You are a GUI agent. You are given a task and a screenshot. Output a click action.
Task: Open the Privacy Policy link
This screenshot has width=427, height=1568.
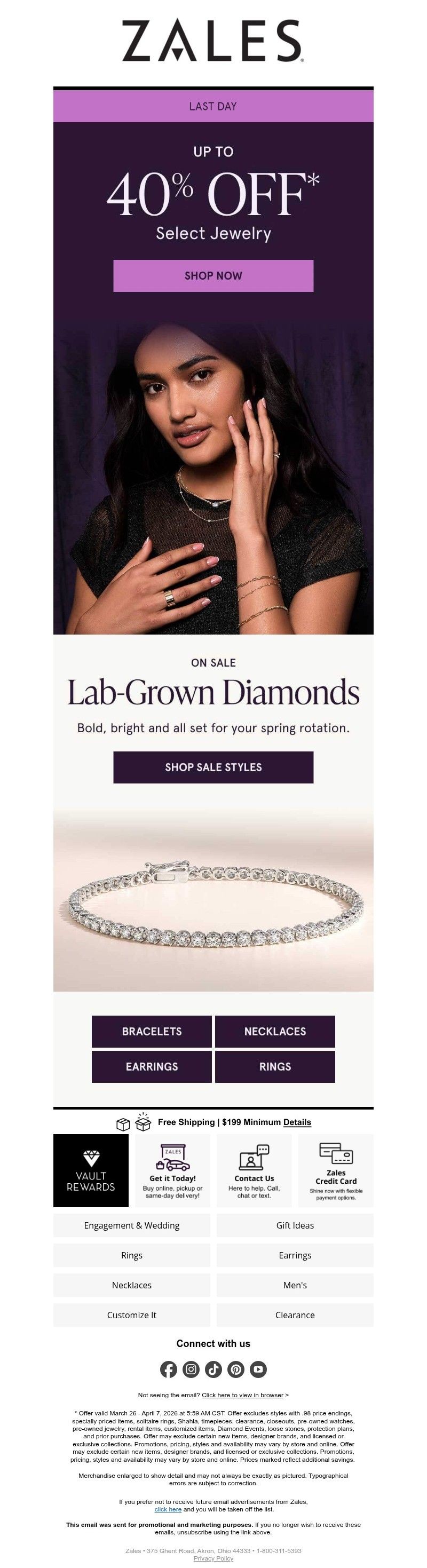click(x=213, y=1558)
